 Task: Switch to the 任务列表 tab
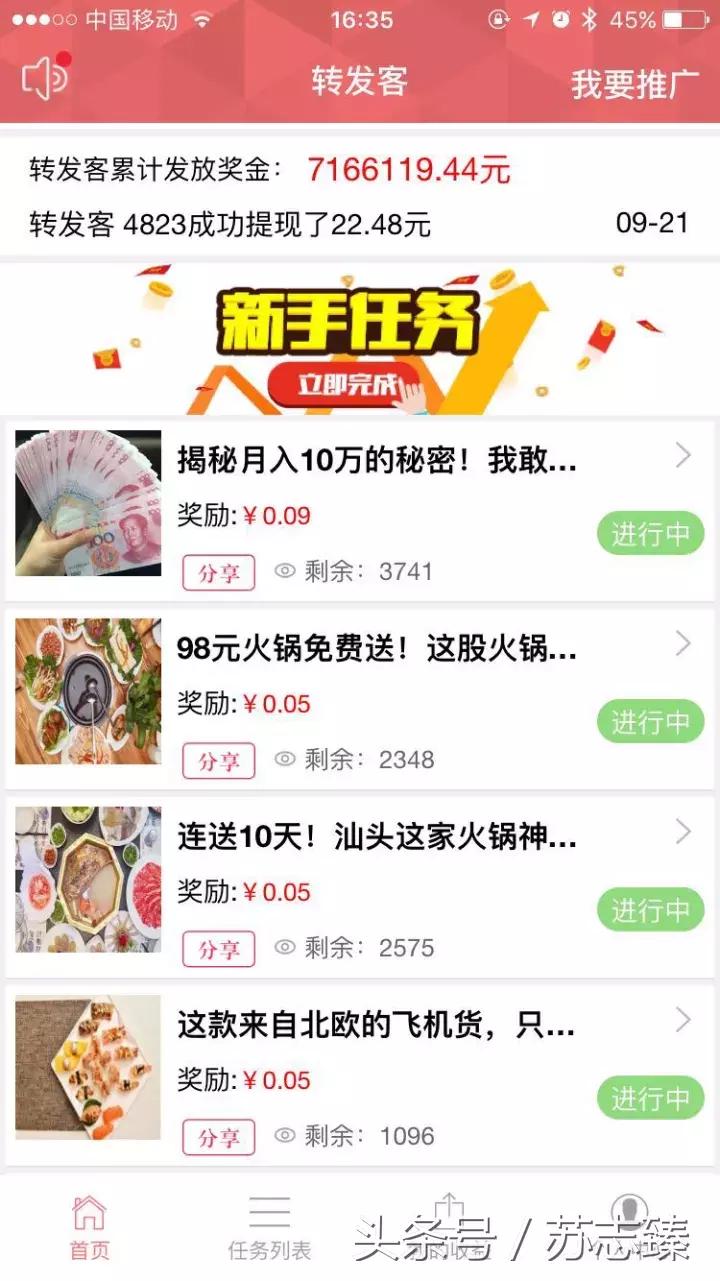(268, 1230)
